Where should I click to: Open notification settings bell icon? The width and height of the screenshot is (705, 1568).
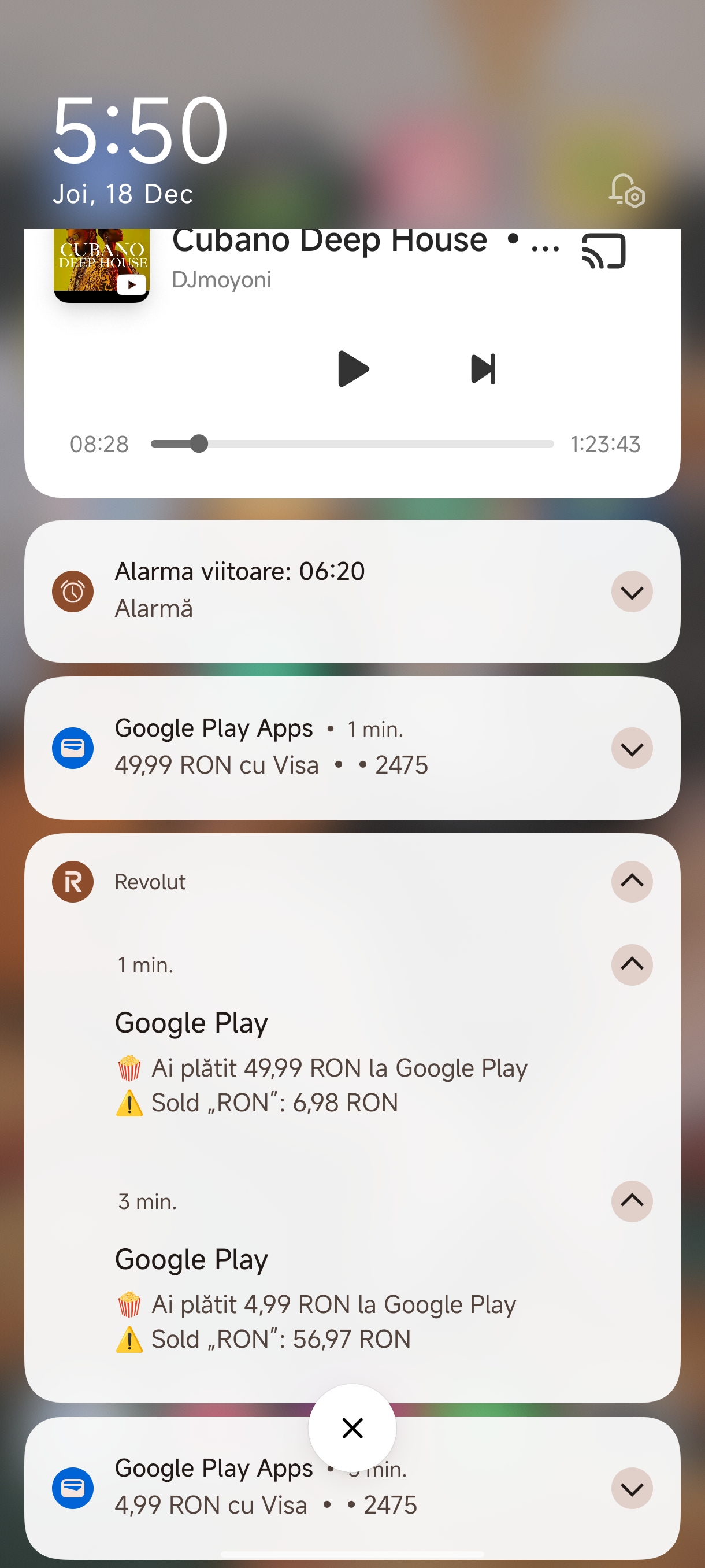(x=626, y=191)
